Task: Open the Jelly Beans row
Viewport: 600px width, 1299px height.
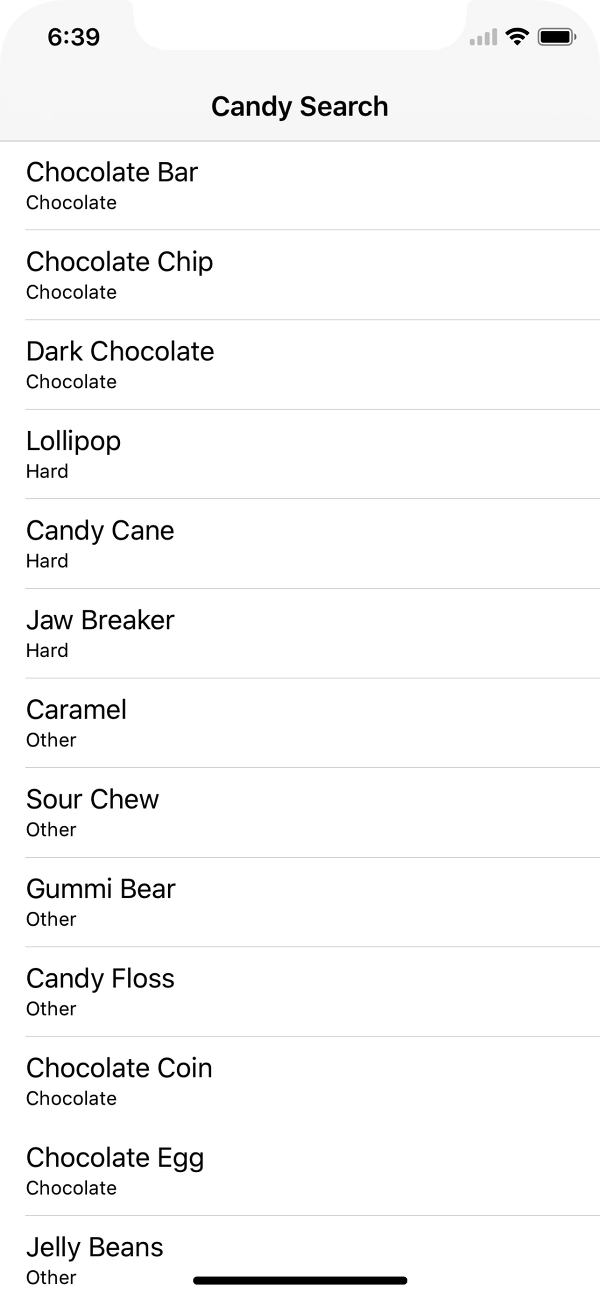Action: 300,1258
